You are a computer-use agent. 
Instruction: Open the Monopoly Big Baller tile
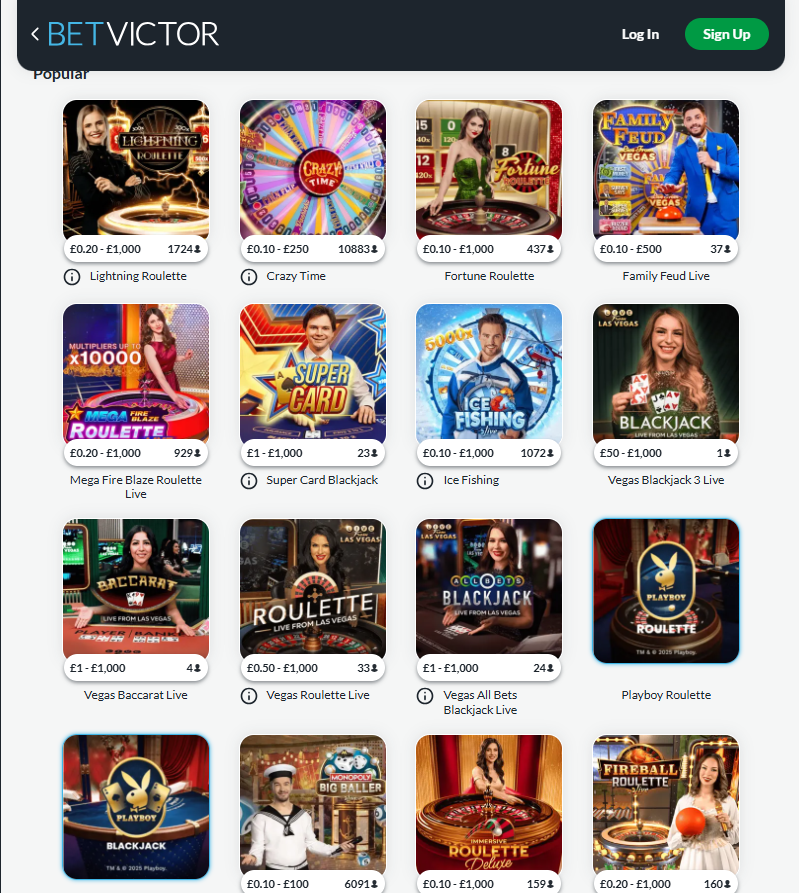[312, 803]
